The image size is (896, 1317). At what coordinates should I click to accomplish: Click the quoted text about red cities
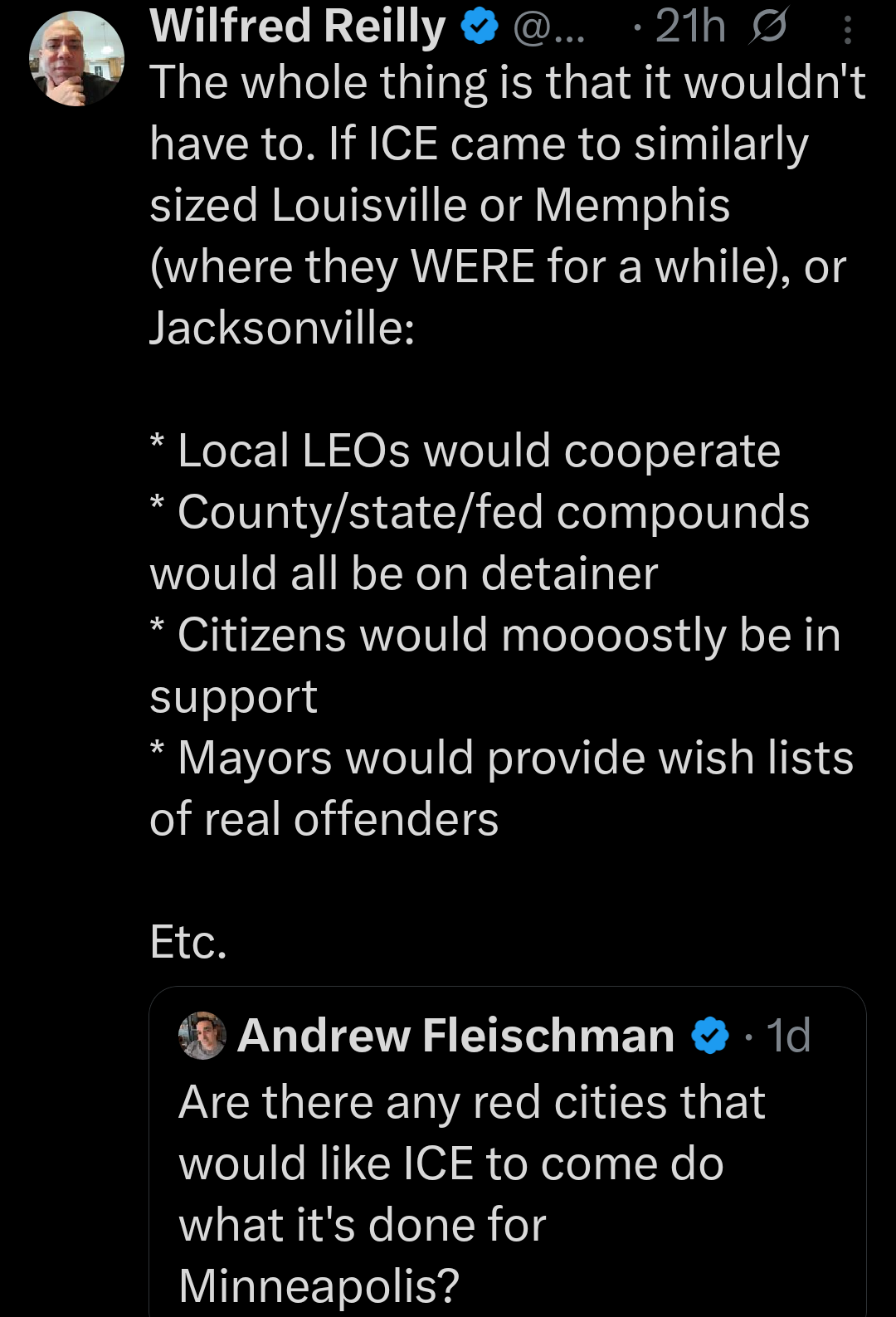tap(471, 1102)
